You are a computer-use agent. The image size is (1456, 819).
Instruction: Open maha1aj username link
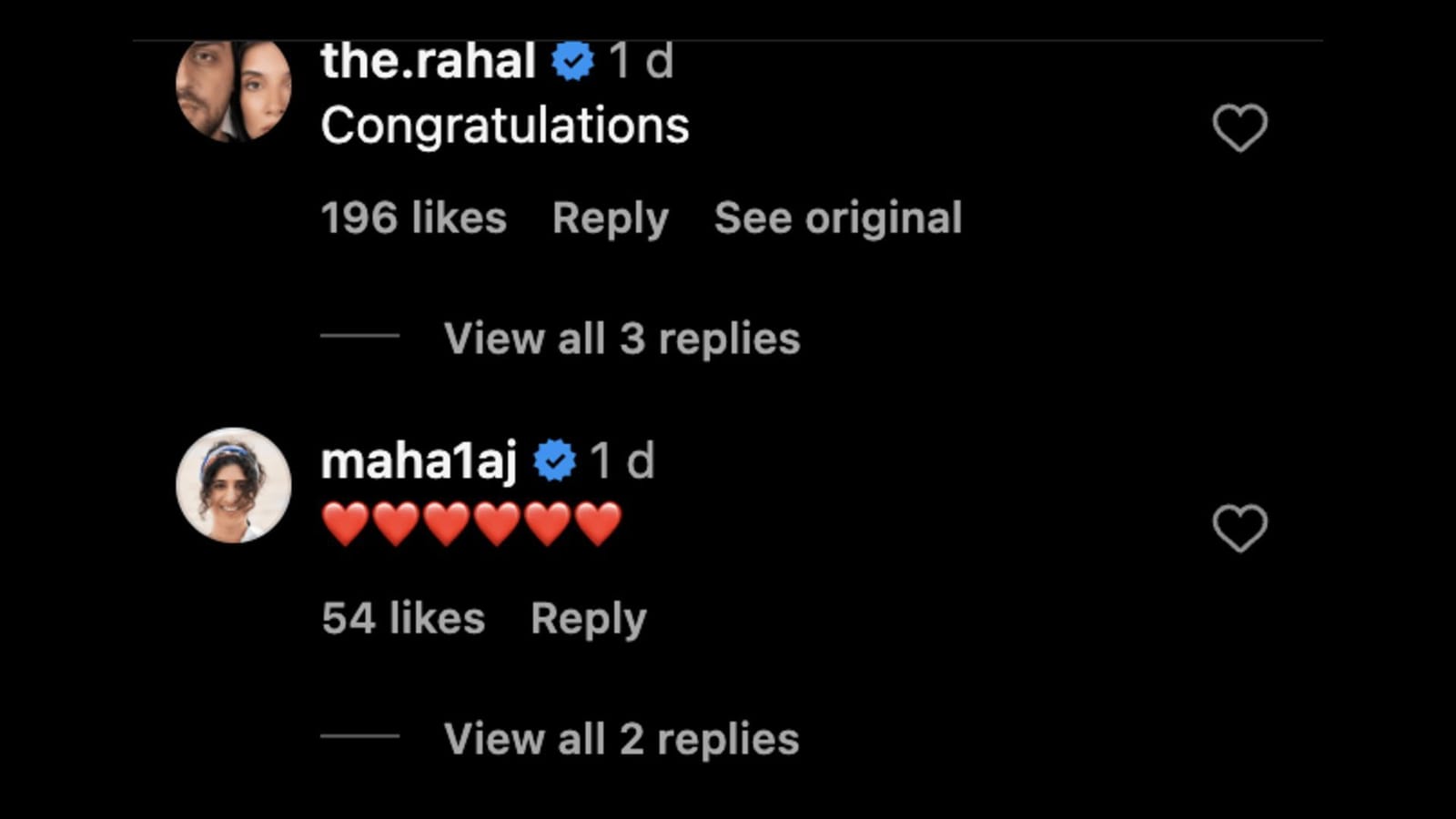tap(419, 460)
